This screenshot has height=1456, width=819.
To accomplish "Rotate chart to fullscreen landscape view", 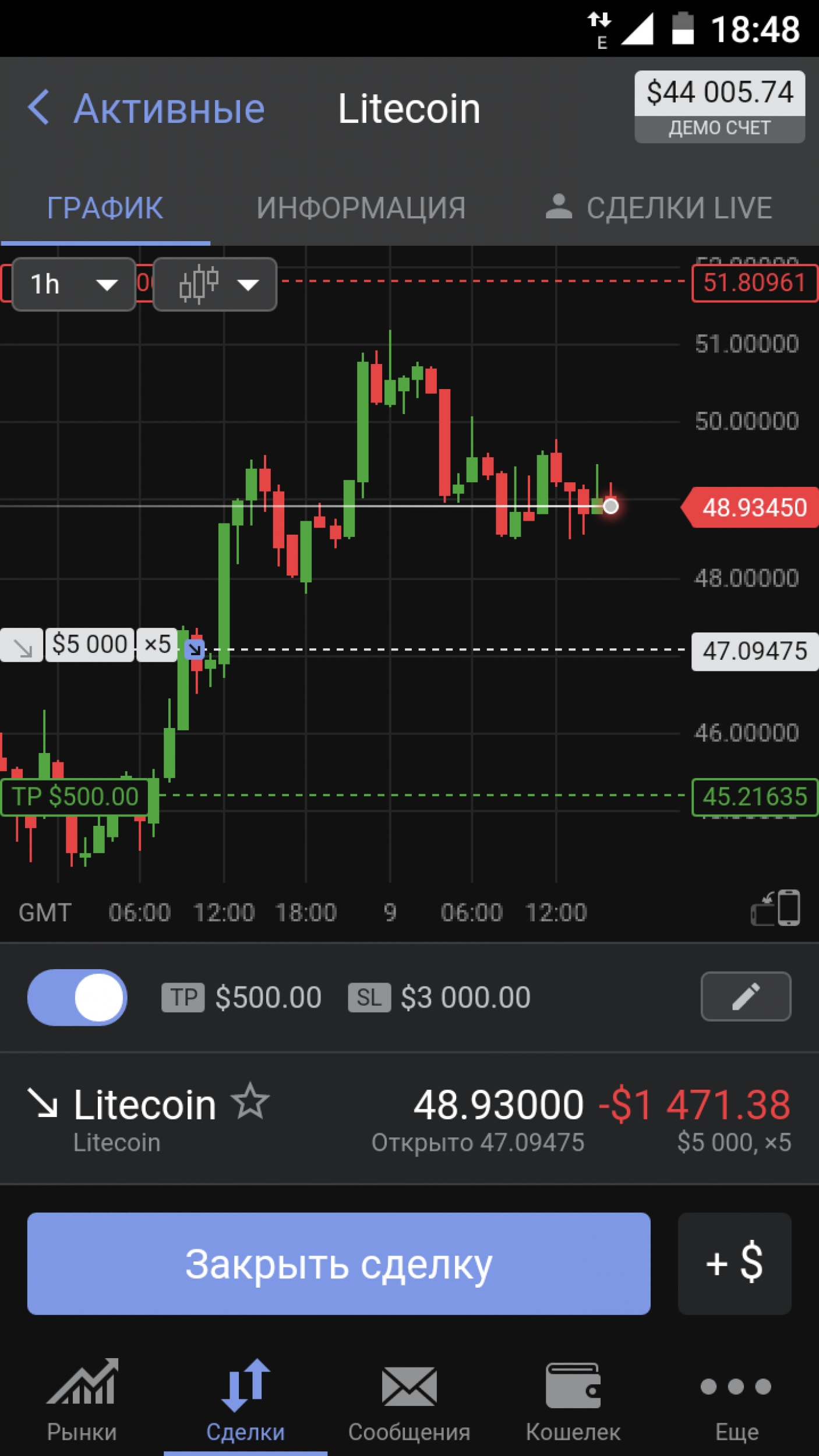I will [775, 908].
